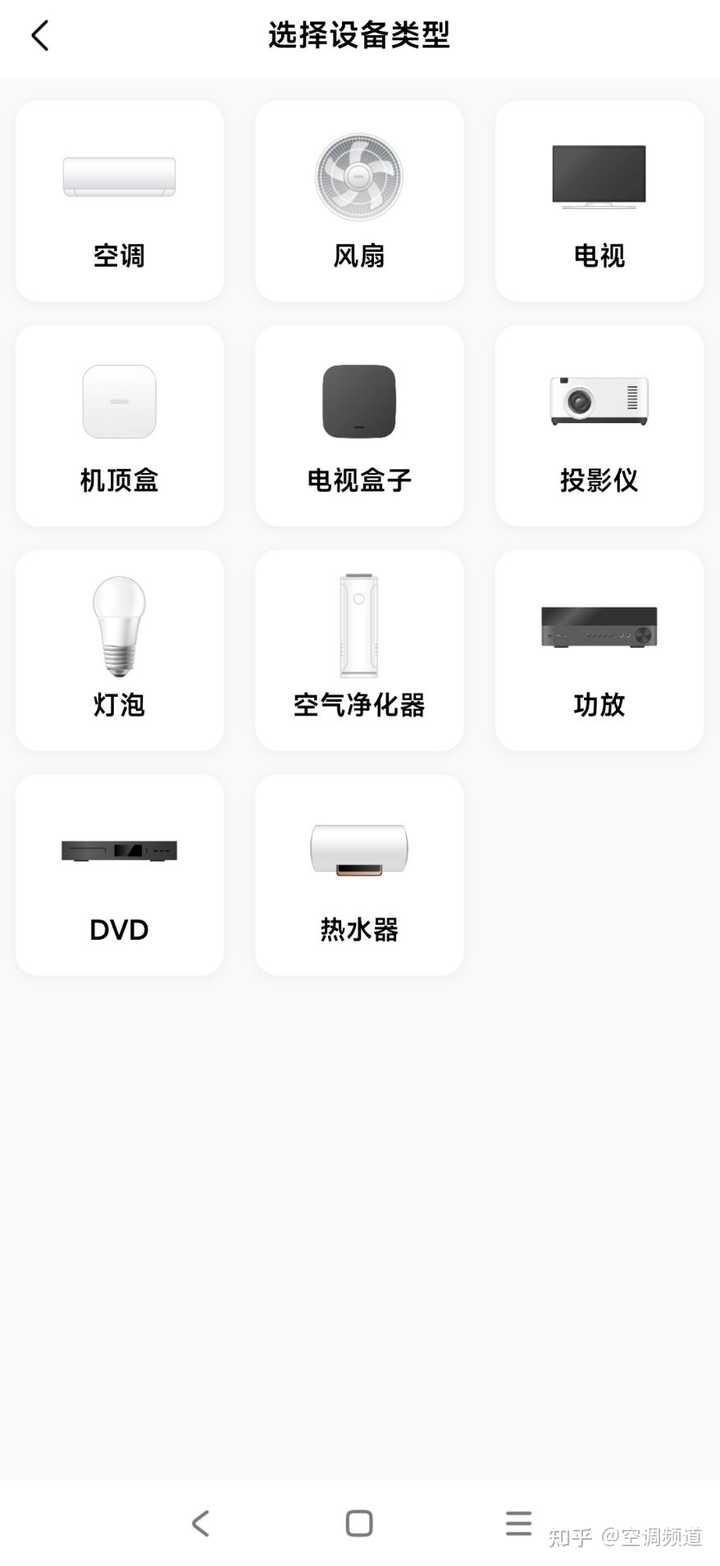Select the 空调 device type
The height and width of the screenshot is (1566, 720).
click(x=120, y=201)
